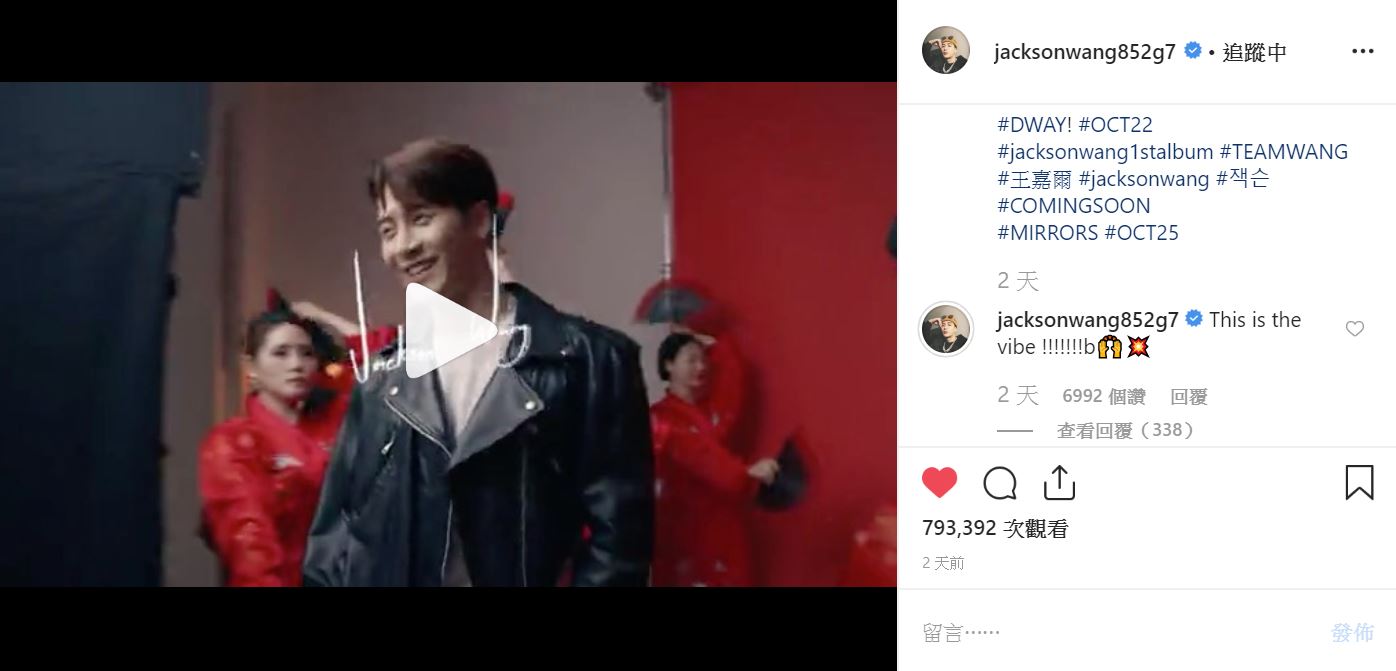
Task: Reply to the comment via 回覆
Action: pyautogui.click(x=1188, y=397)
